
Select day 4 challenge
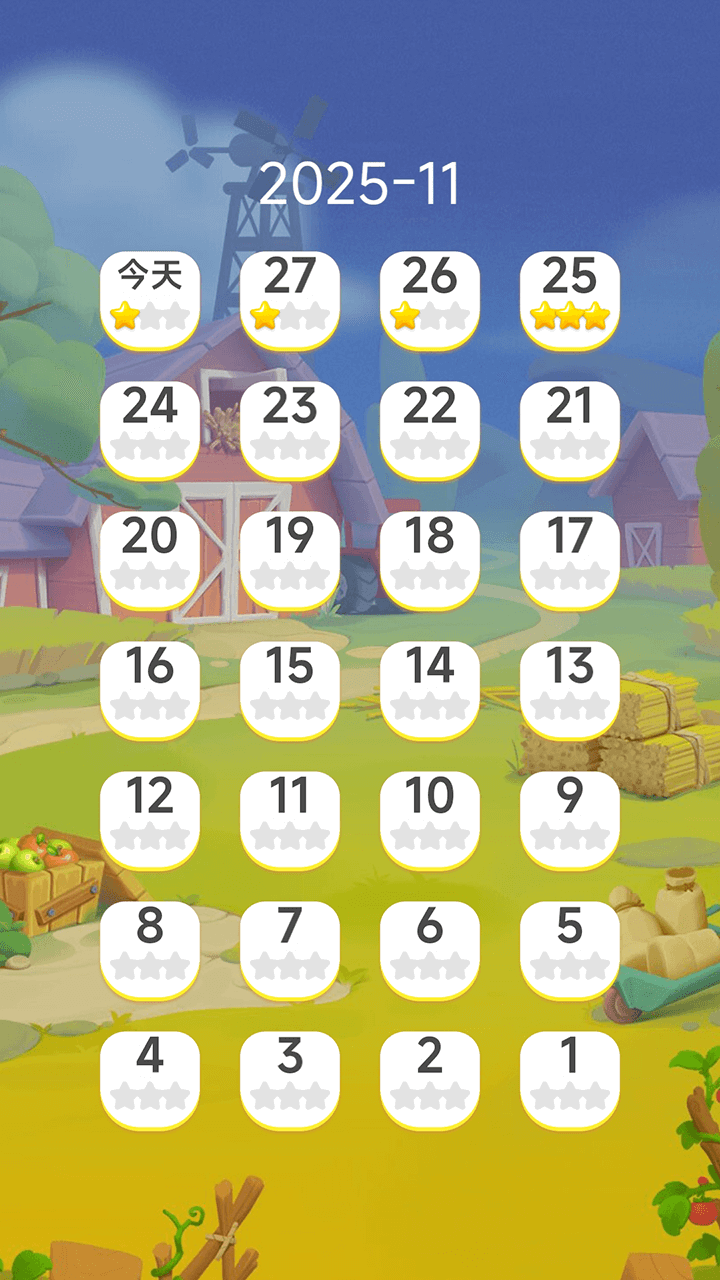(x=150, y=1080)
